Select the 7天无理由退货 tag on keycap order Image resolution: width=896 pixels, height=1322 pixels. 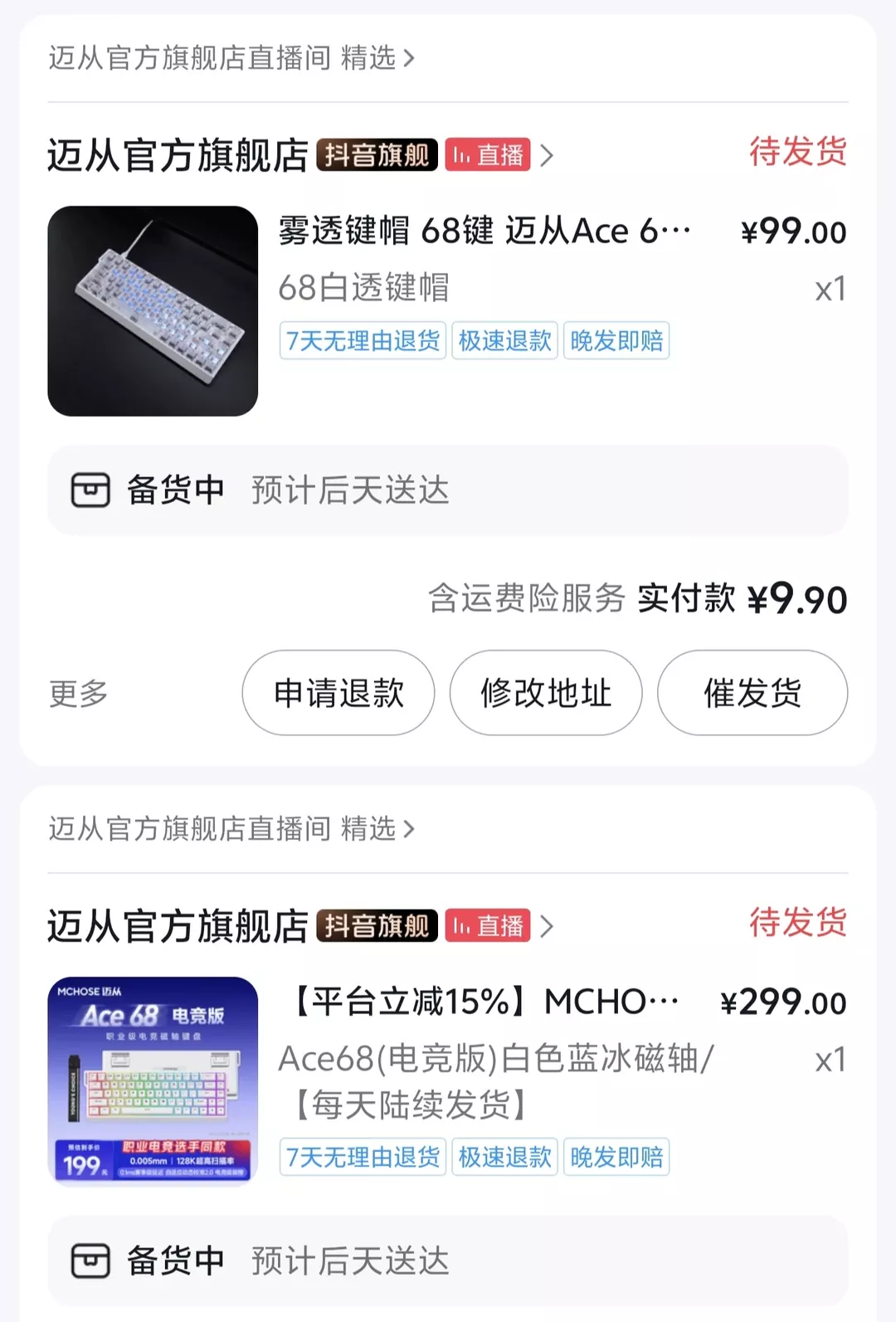click(x=363, y=340)
